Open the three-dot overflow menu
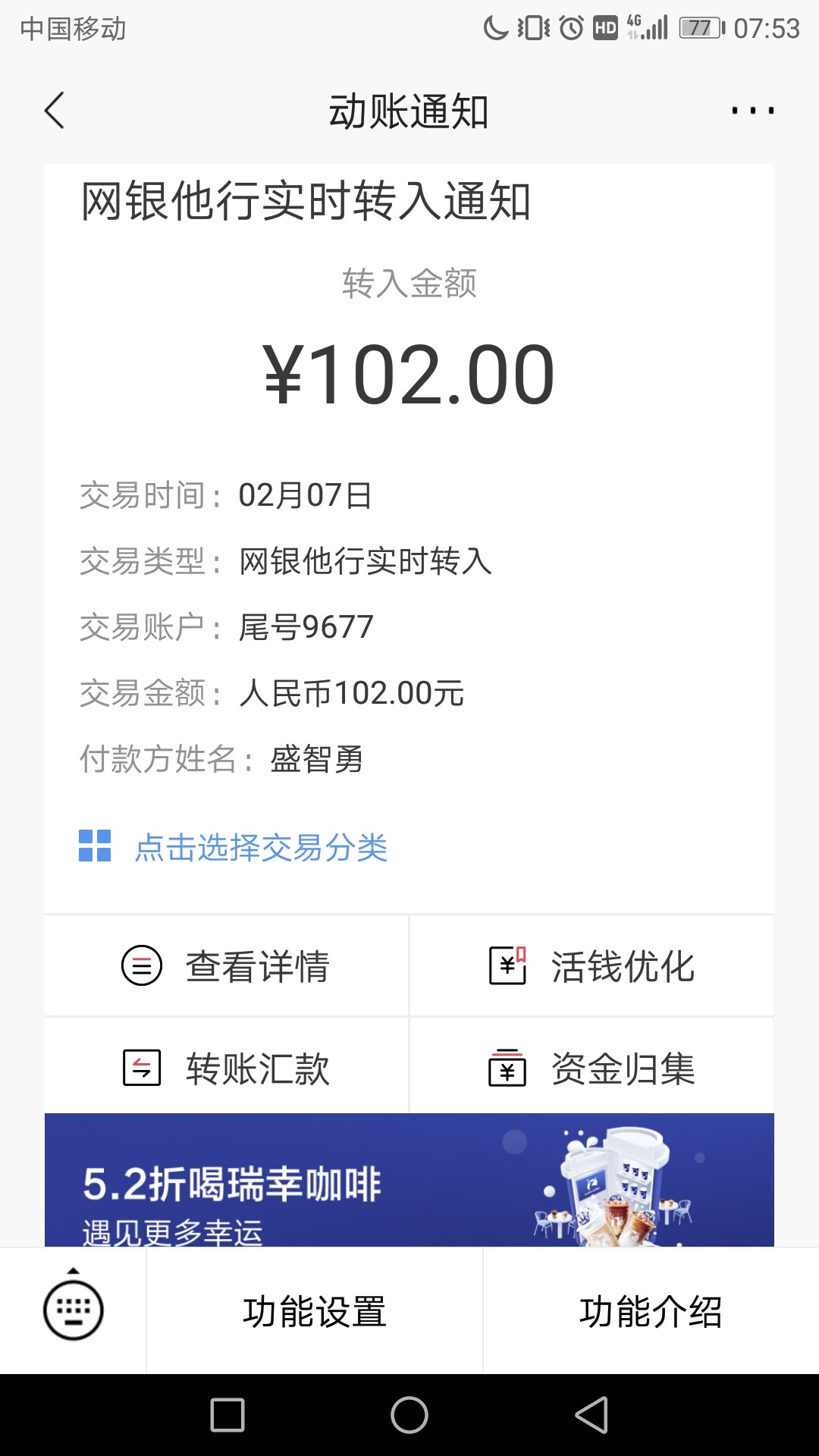The image size is (819, 1456). point(752,111)
